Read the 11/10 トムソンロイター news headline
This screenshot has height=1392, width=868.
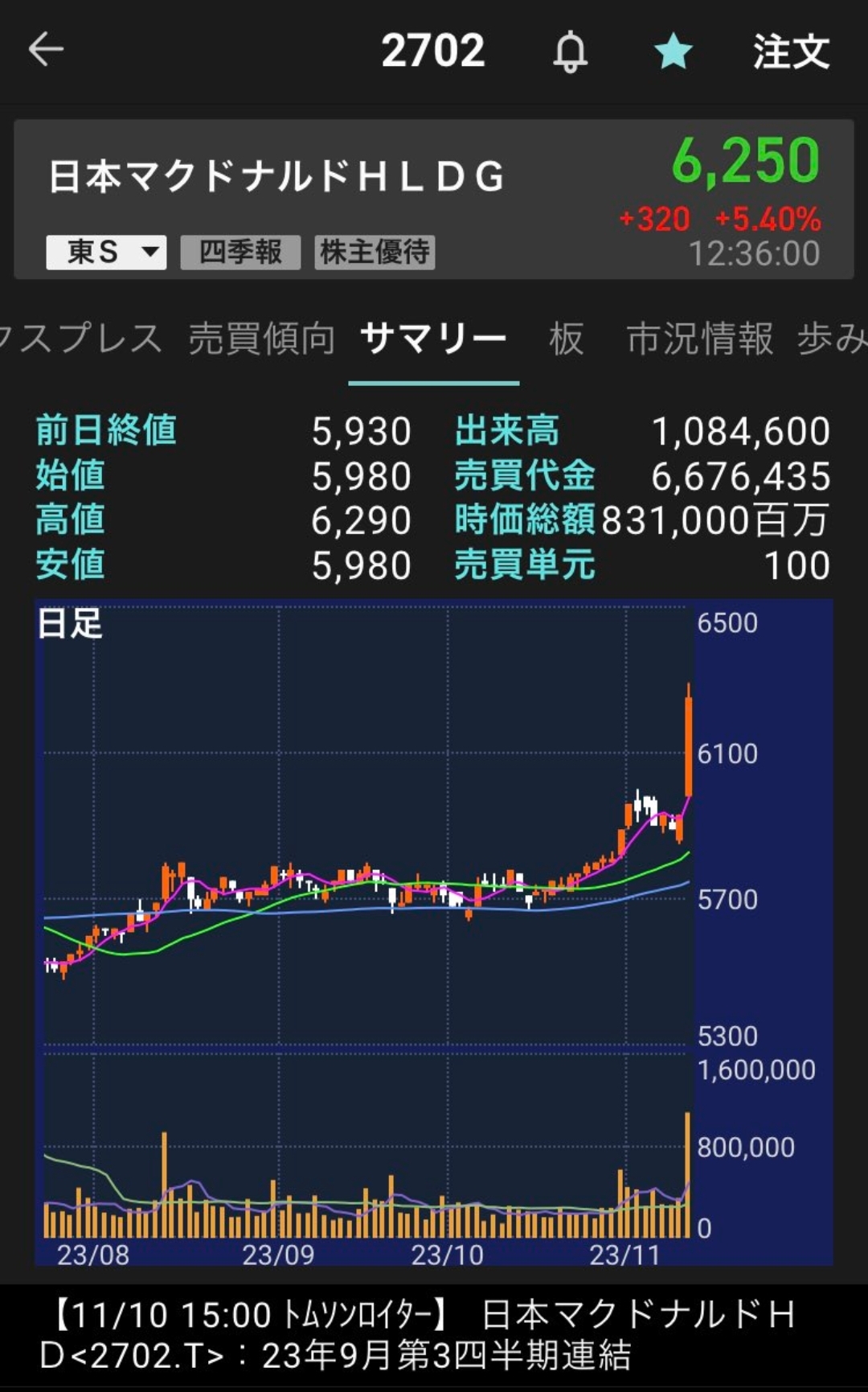(418, 1335)
